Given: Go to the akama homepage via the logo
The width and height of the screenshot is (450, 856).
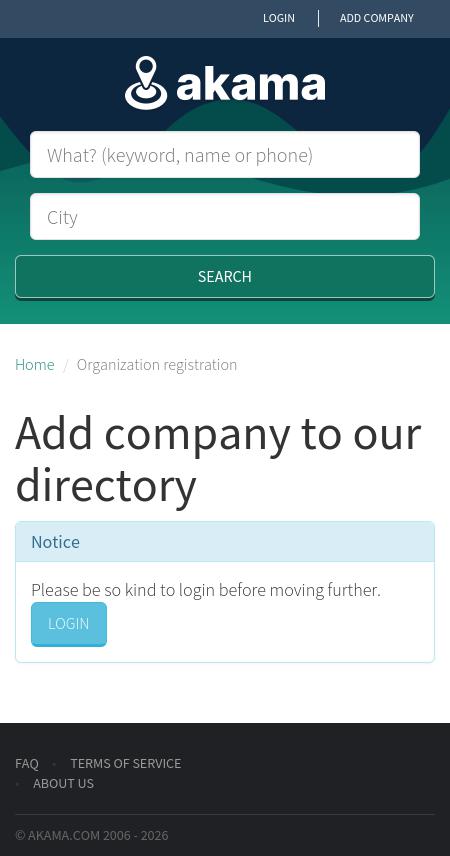Looking at the screenshot, I should (x=225, y=83).
